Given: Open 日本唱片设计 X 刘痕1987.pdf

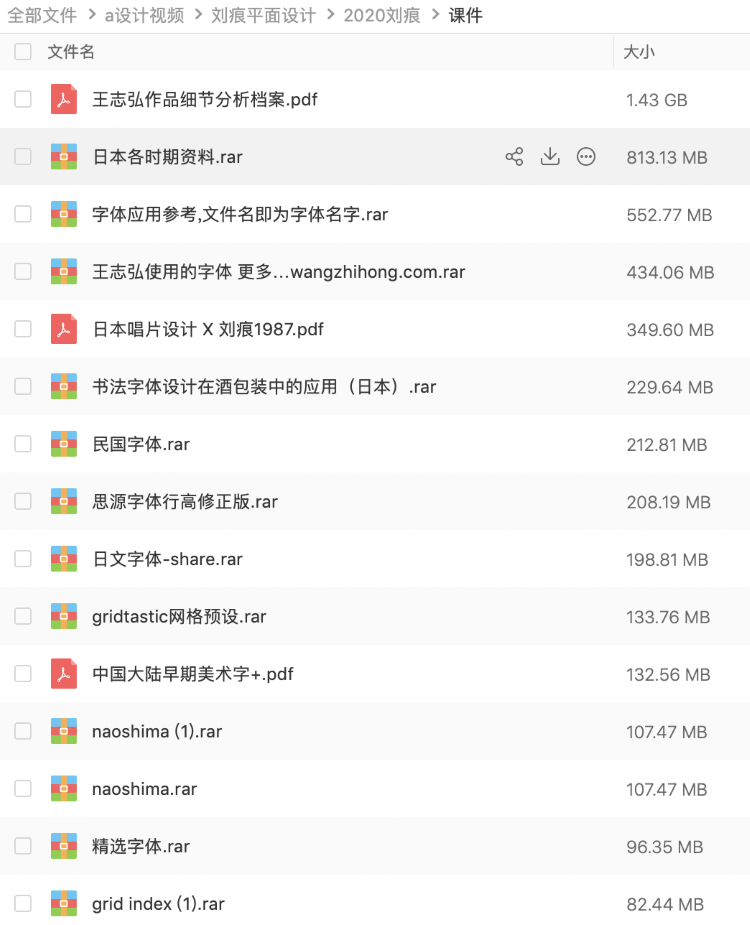Looking at the screenshot, I should pos(208,329).
